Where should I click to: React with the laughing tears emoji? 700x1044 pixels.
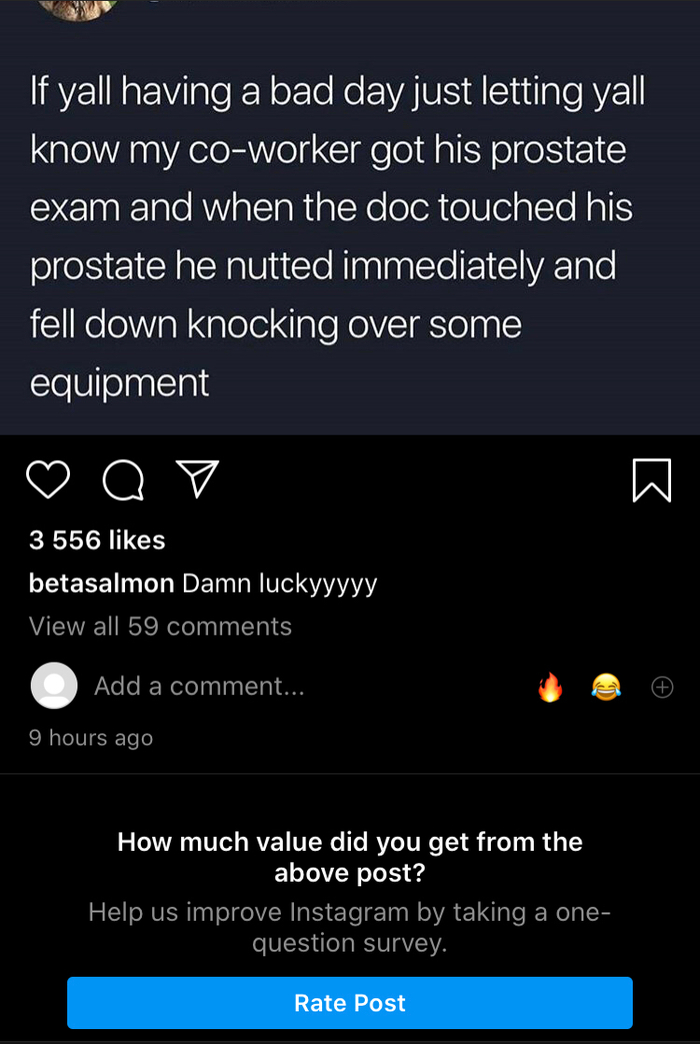click(x=605, y=687)
